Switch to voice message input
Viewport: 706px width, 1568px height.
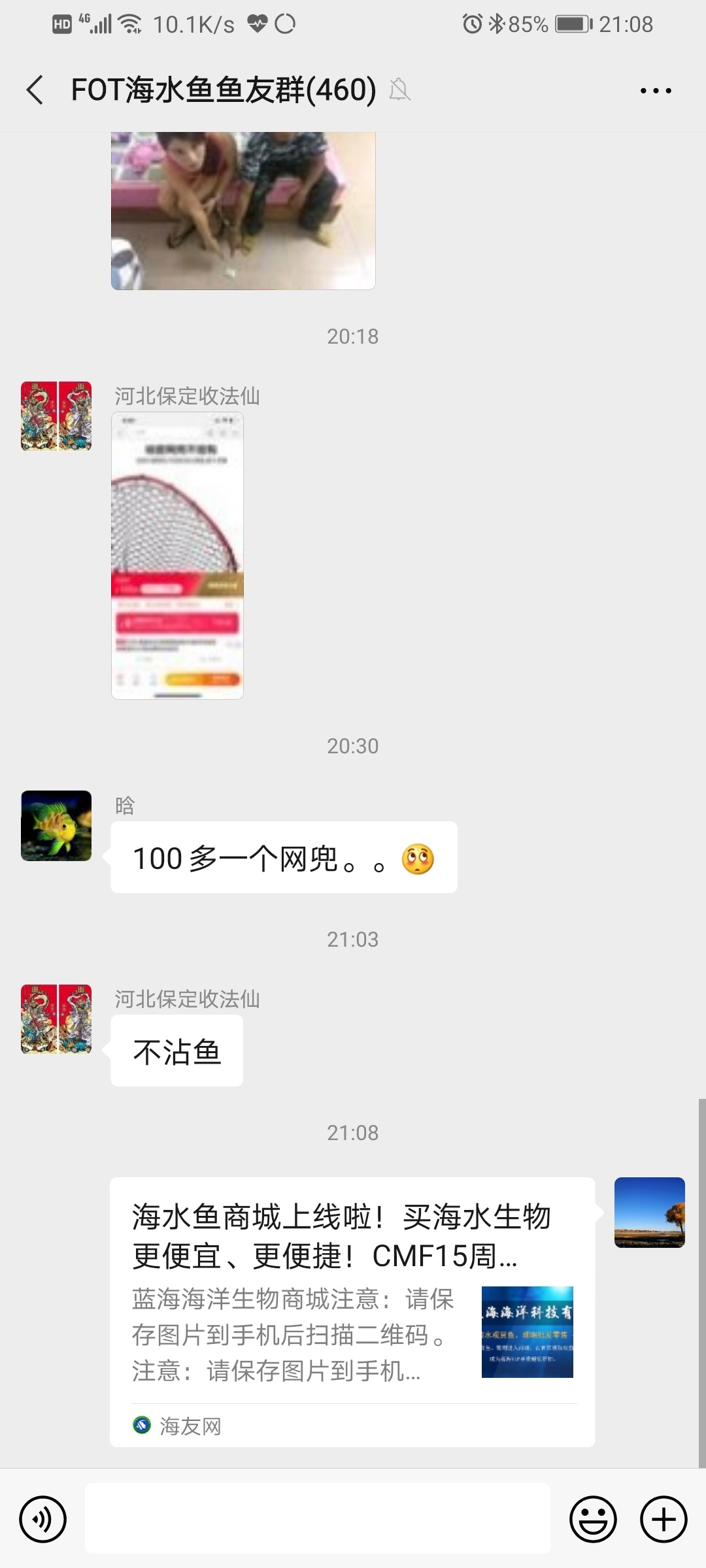(43, 1520)
